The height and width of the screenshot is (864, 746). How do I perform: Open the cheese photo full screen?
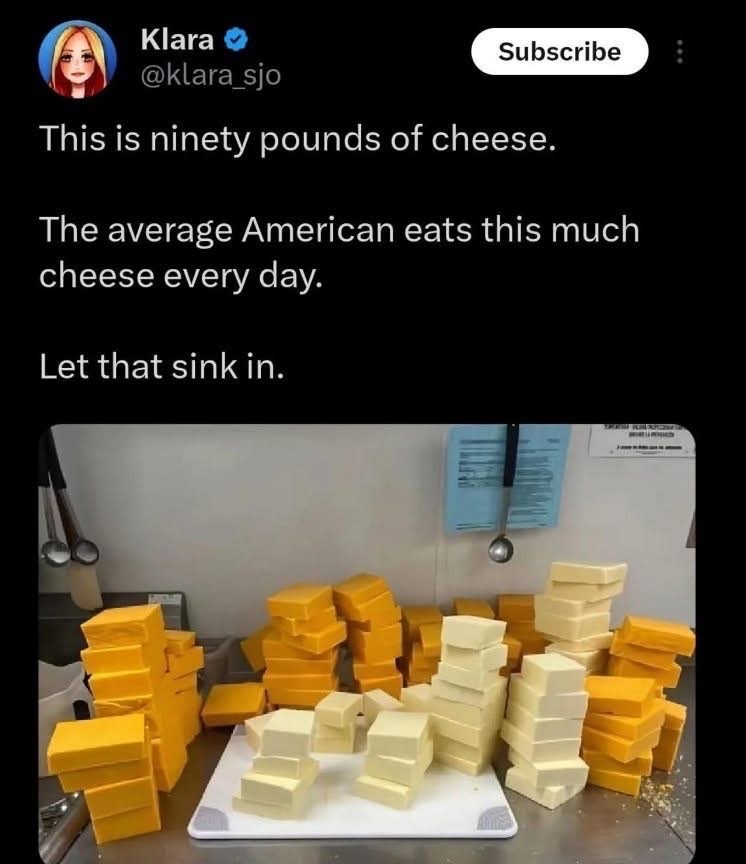(372, 640)
